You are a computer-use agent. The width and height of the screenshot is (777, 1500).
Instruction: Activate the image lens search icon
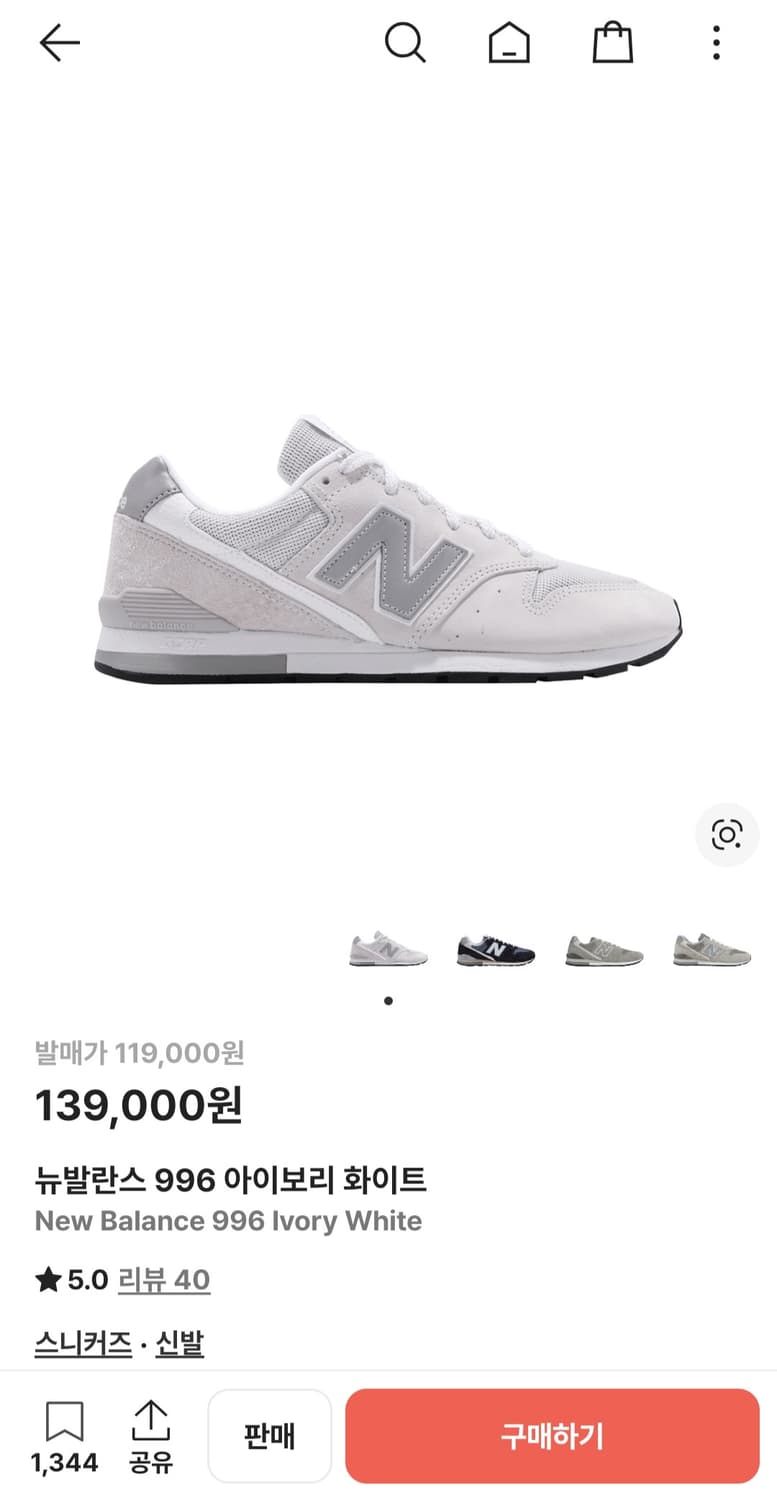click(x=727, y=835)
